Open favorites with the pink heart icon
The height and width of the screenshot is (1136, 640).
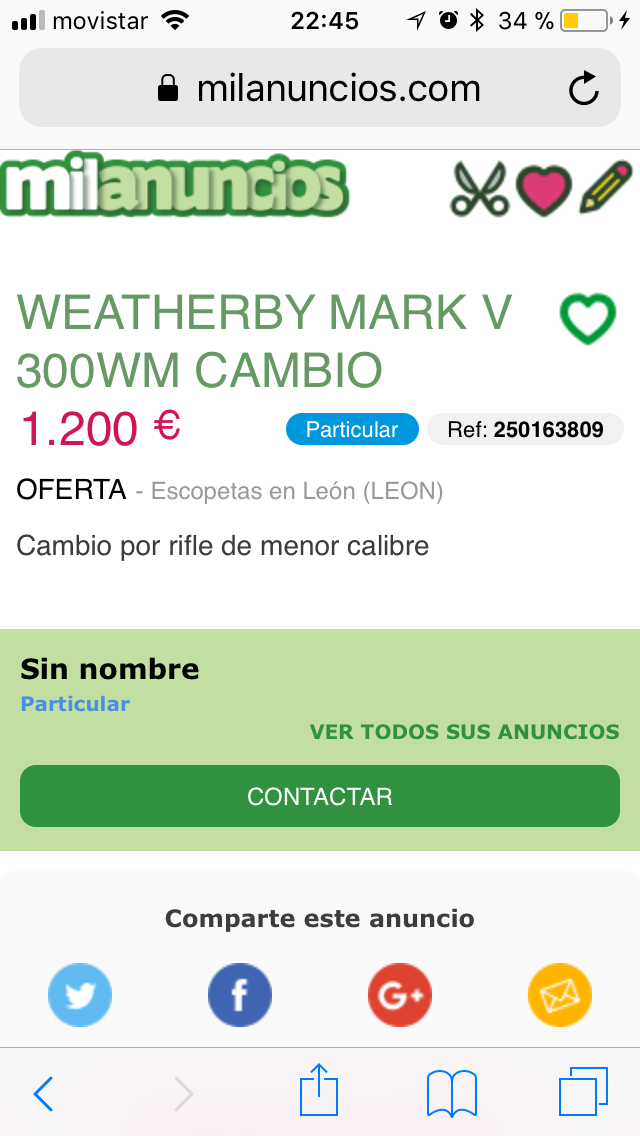click(x=544, y=189)
